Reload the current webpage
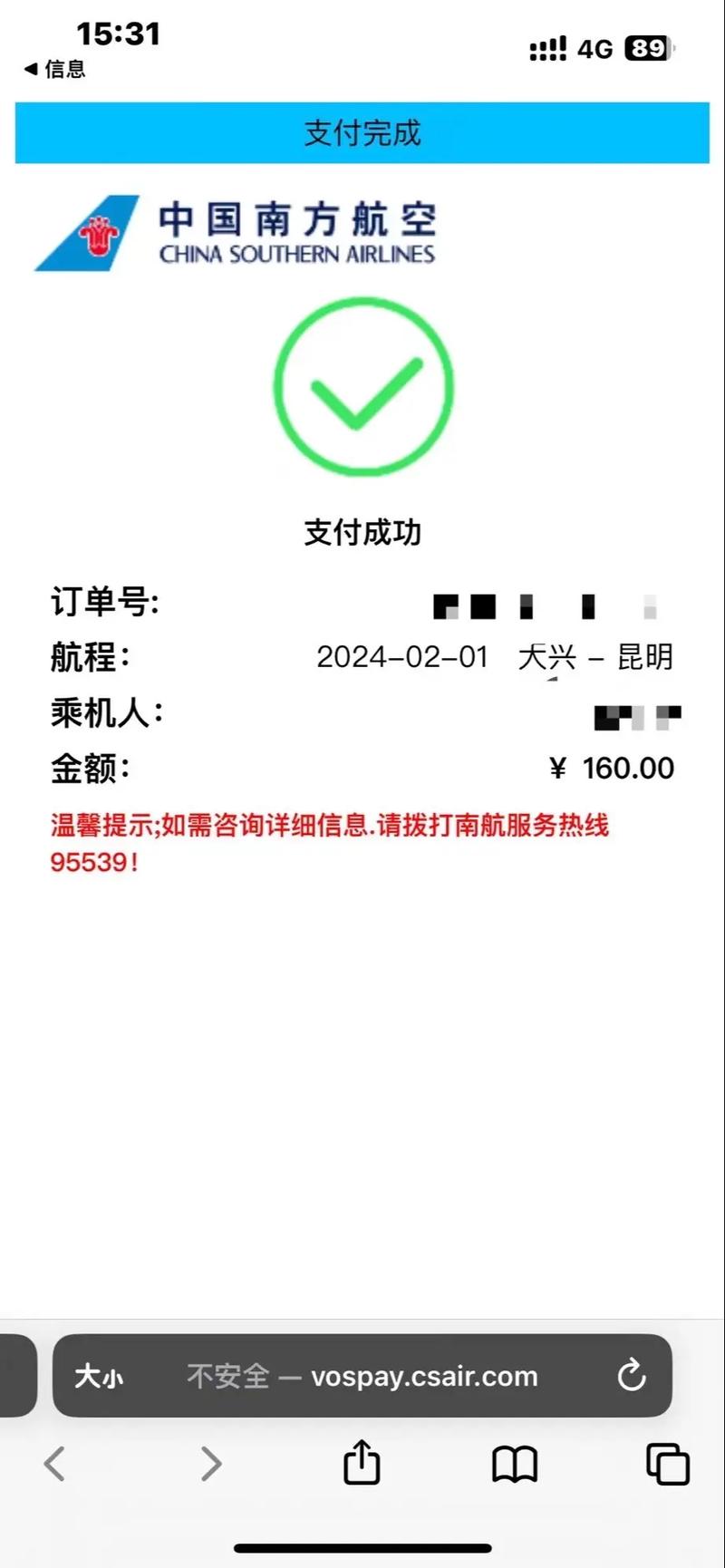Screen dimensions: 725x1568 point(633,1376)
